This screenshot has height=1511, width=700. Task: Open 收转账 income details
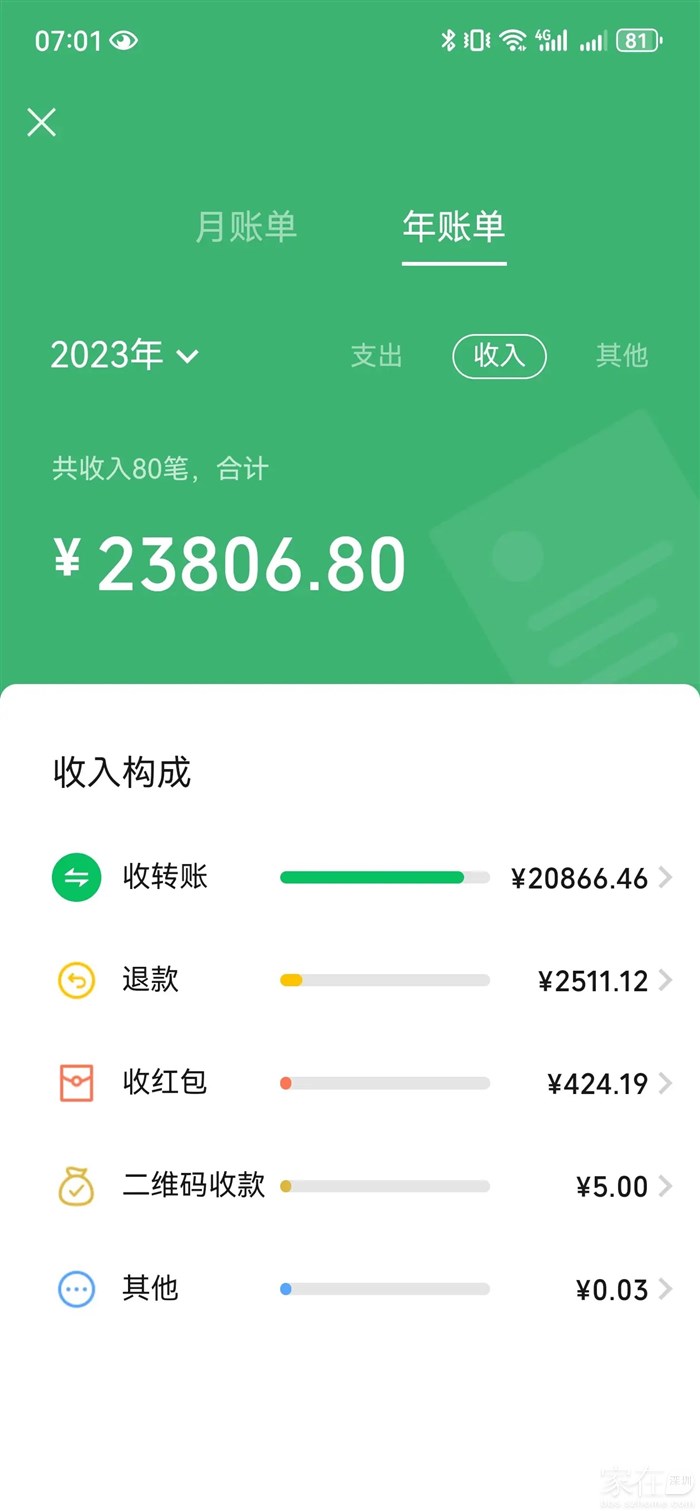click(x=360, y=878)
